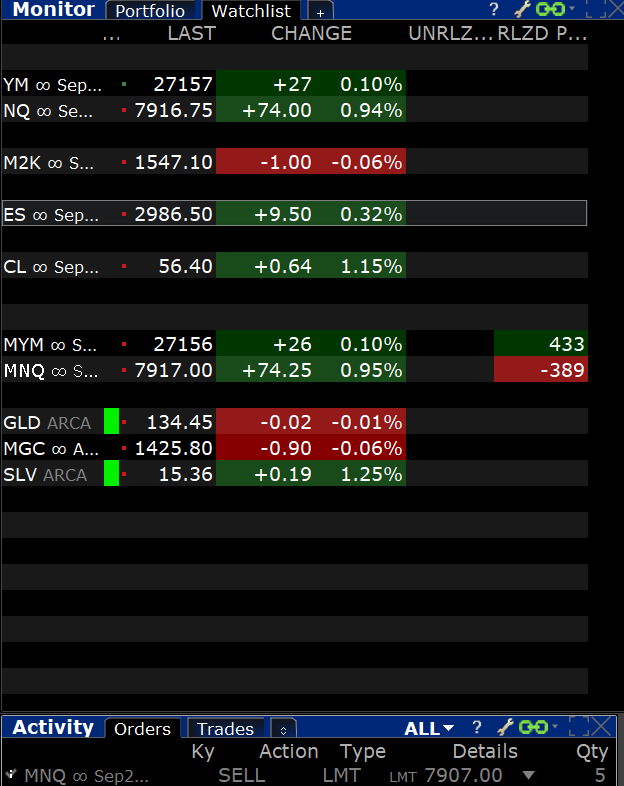Close the Monitor panel
The height and width of the screenshot is (786, 624).
615,9
